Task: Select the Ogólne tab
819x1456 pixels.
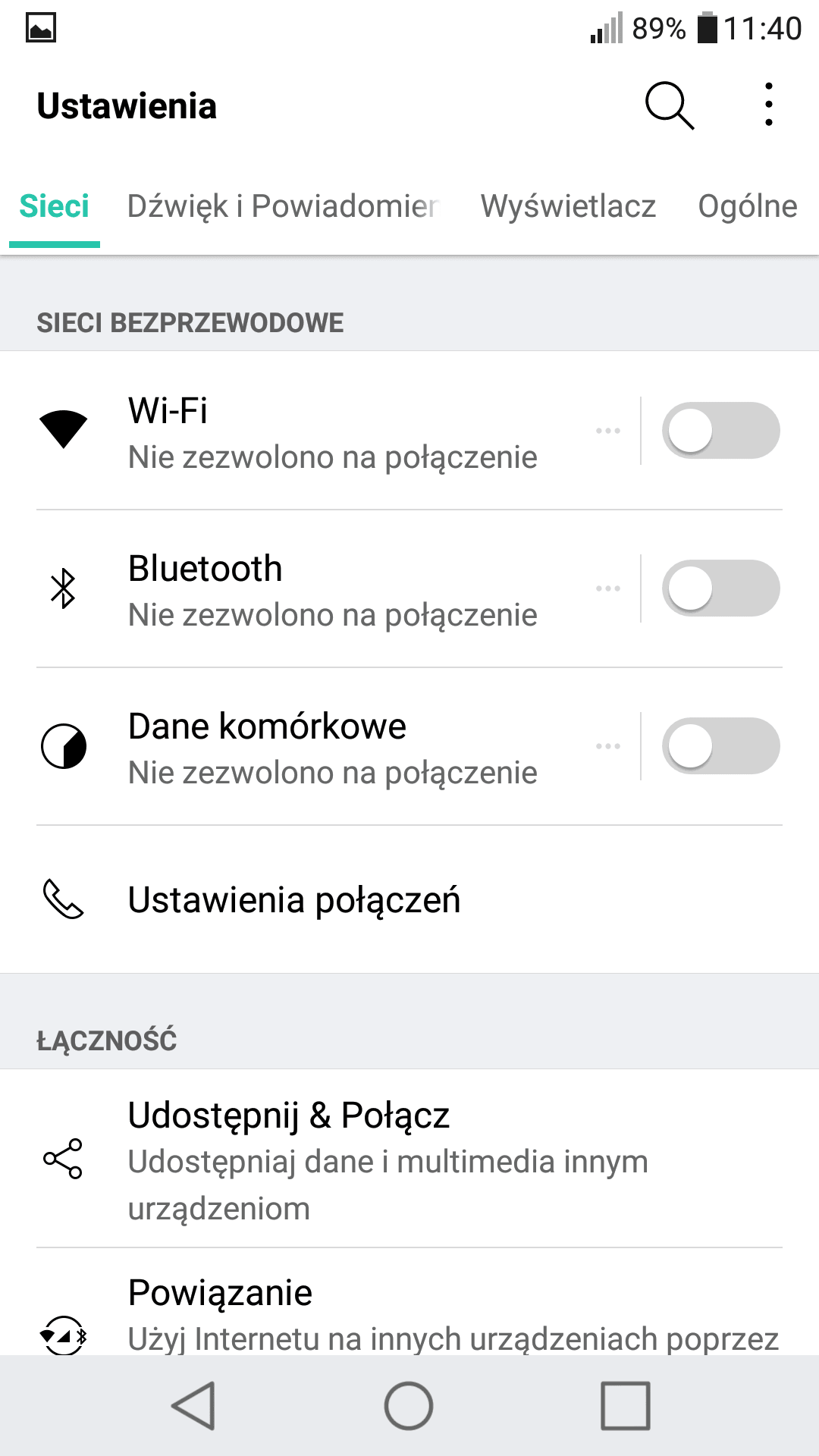Action: click(748, 206)
